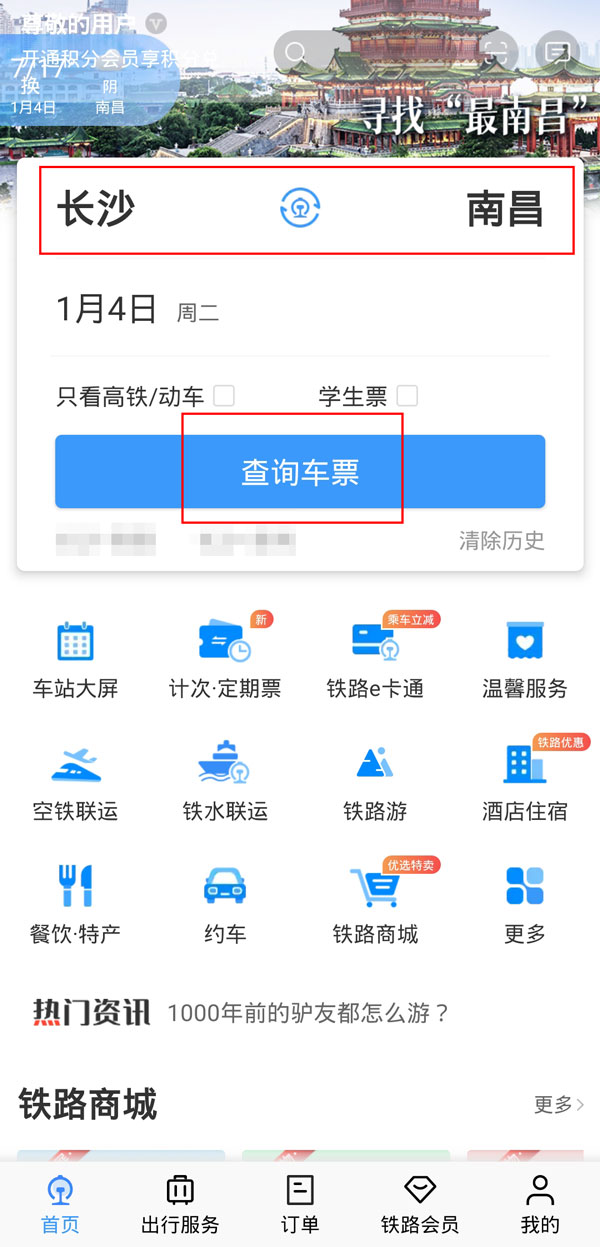Open 铁路e卡通

[x=375, y=657]
